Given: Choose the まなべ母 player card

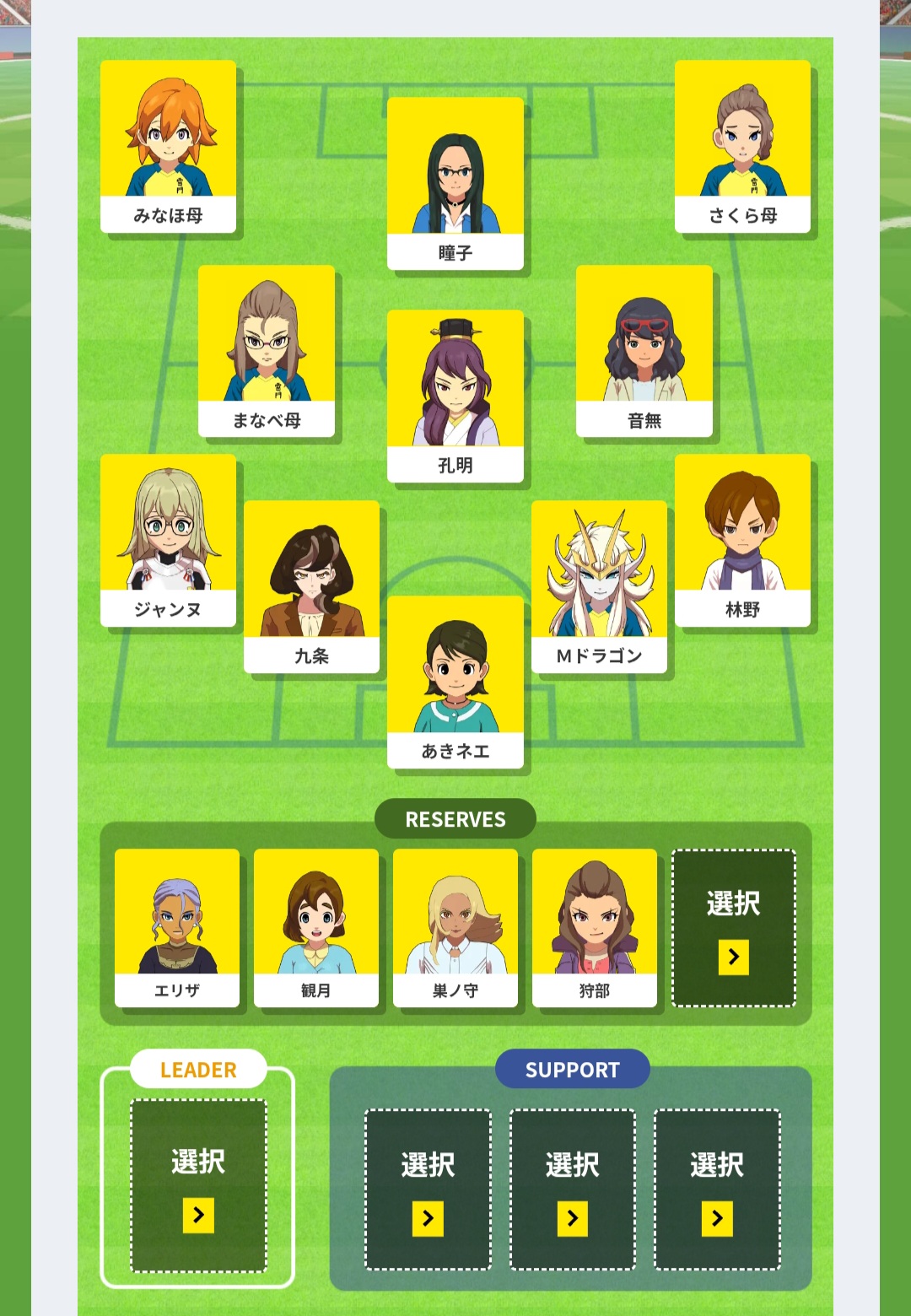Looking at the screenshot, I should [267, 351].
